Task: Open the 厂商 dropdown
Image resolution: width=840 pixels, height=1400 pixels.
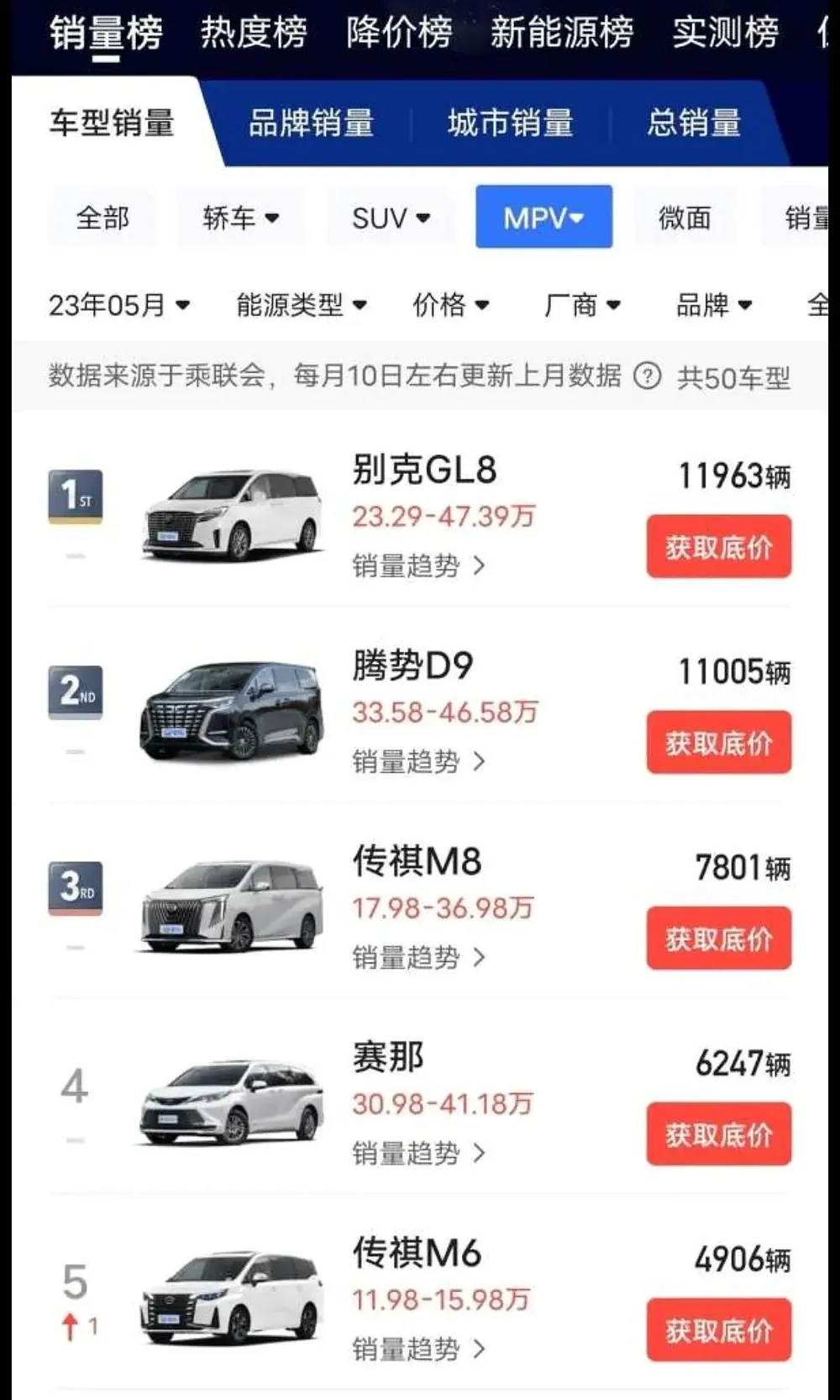Action: pos(582,304)
